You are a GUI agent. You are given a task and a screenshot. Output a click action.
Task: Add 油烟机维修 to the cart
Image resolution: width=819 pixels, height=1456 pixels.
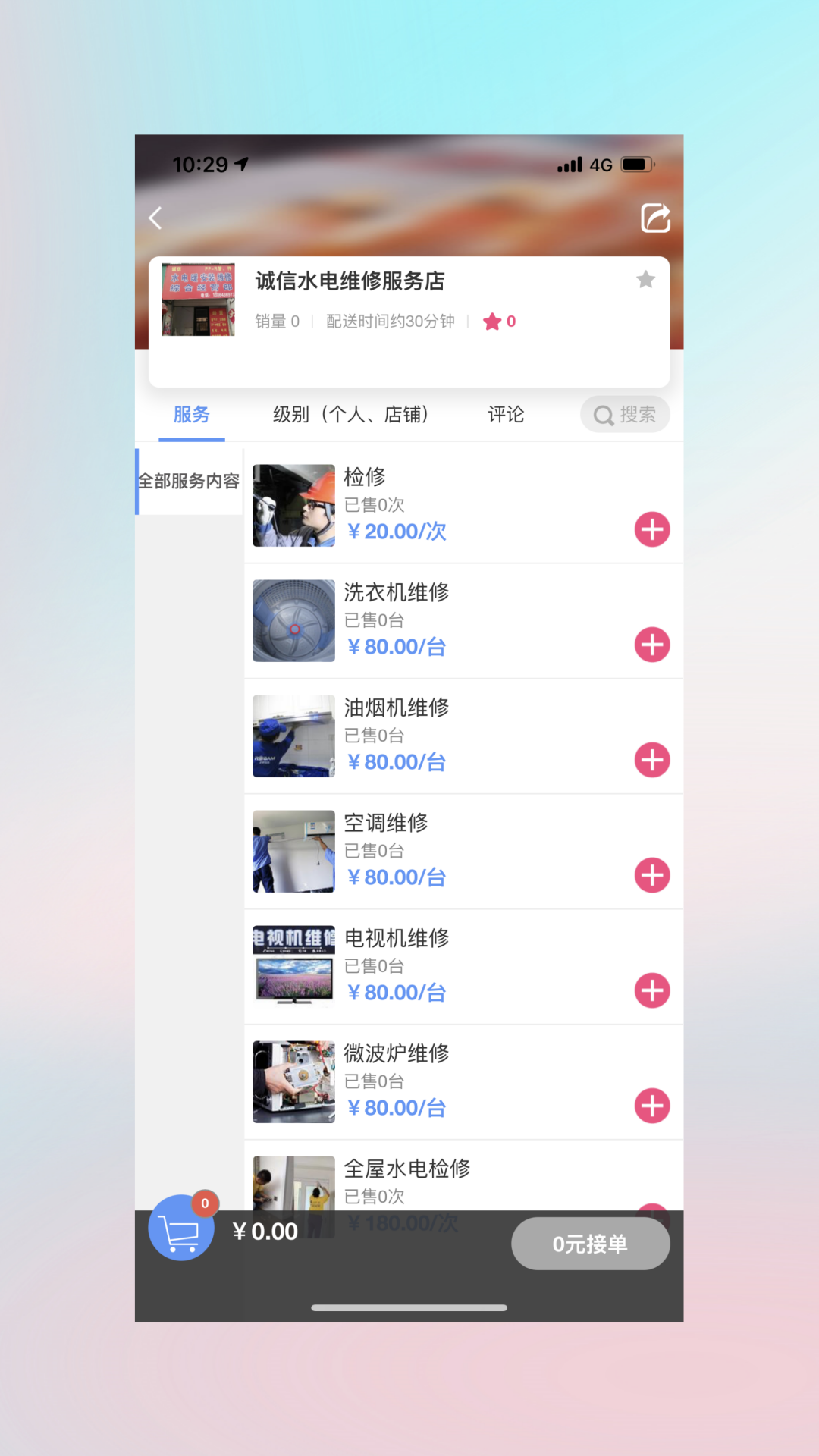(652, 760)
